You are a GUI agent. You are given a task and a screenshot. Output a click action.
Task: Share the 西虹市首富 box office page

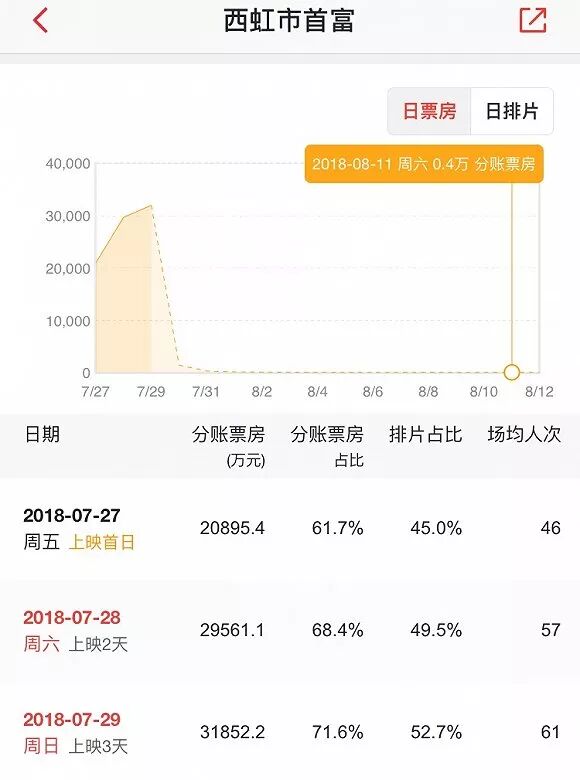[x=533, y=20]
